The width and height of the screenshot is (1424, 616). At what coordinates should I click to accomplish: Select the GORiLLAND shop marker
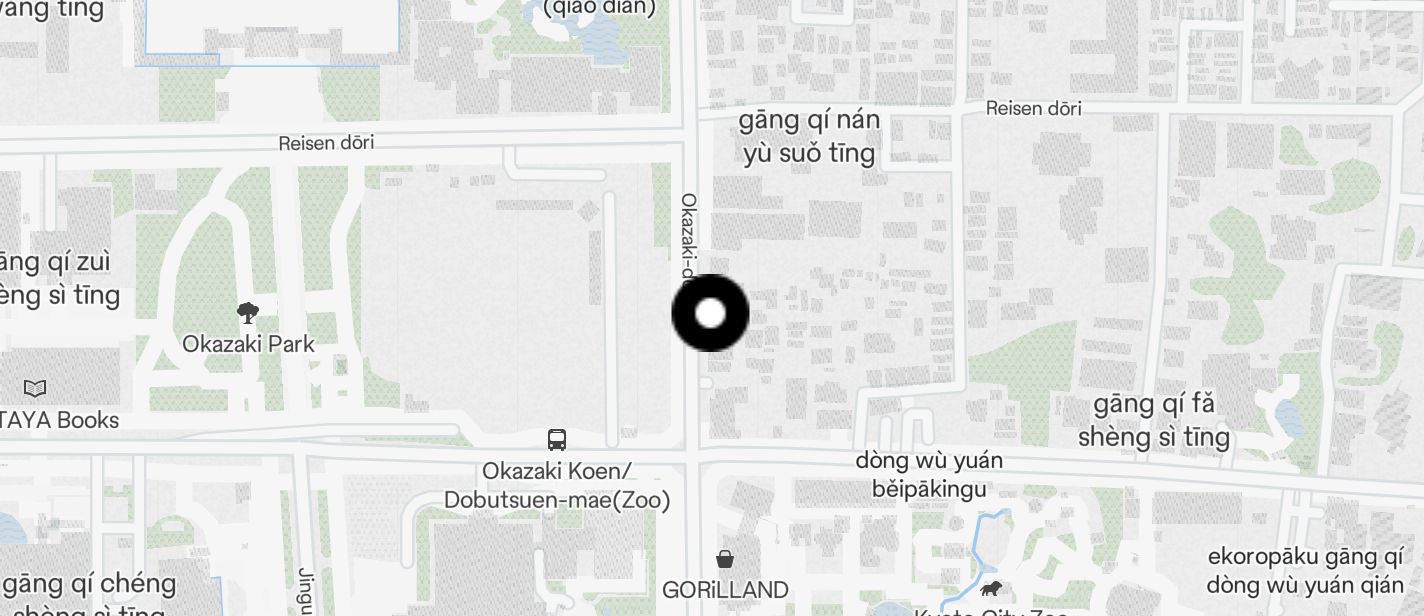725,559
